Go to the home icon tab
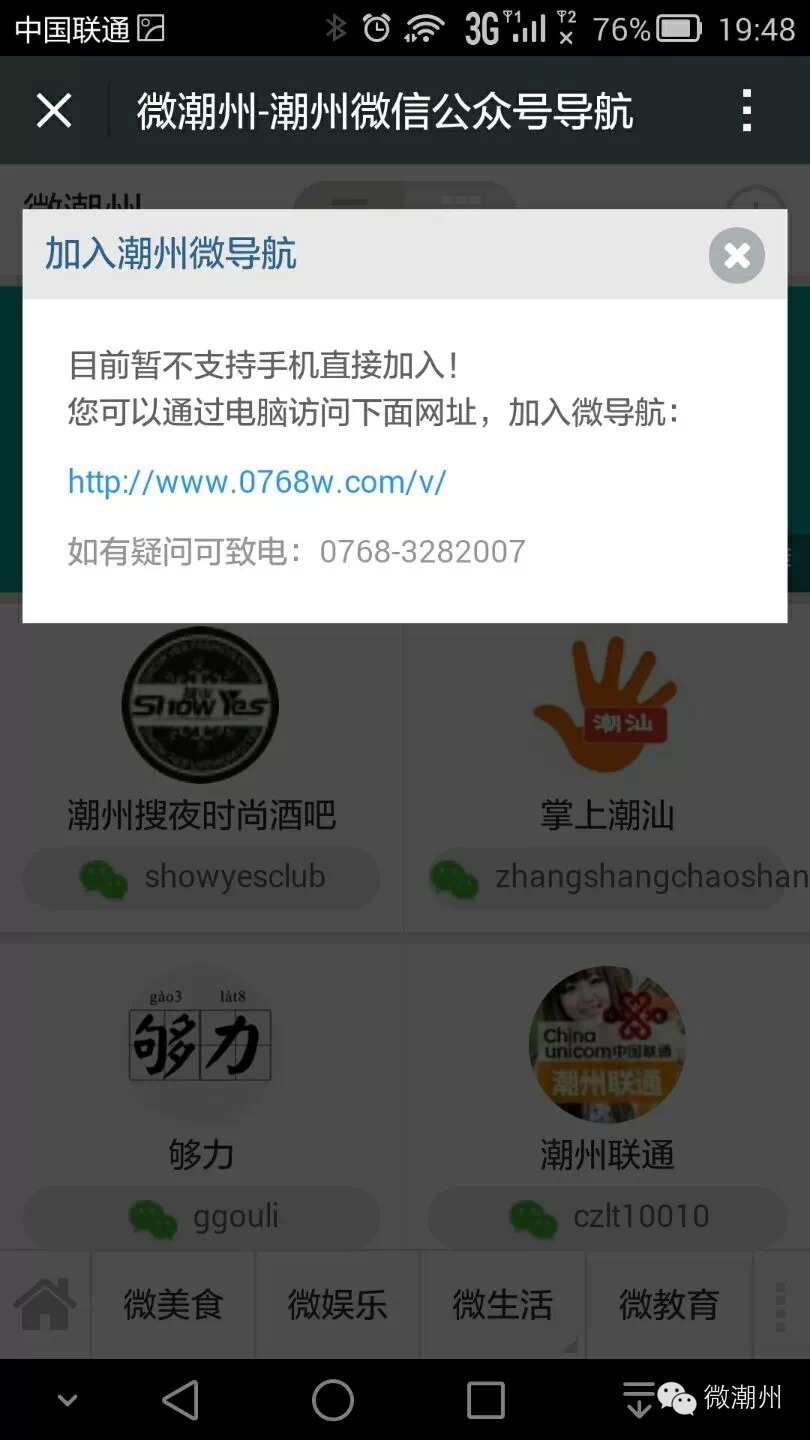 pos(45,1304)
